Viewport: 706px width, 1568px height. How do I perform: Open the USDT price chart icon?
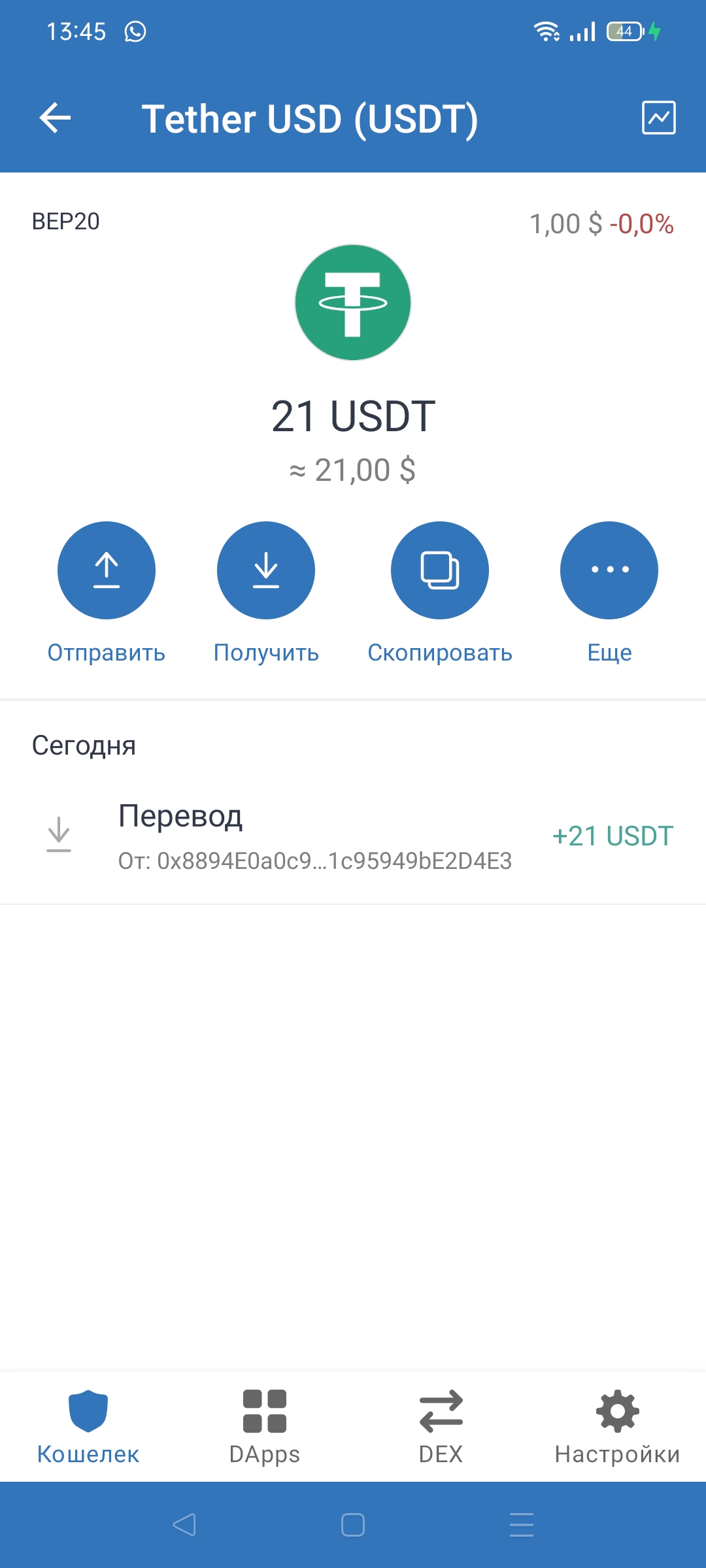(658, 118)
